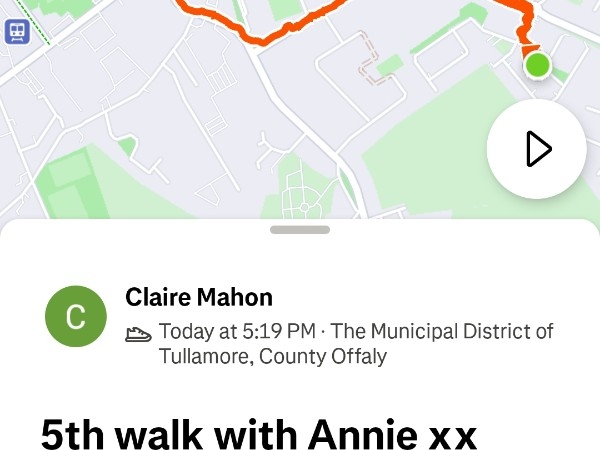
Task: Tap the bottom sheet drag handle
Action: point(300,229)
